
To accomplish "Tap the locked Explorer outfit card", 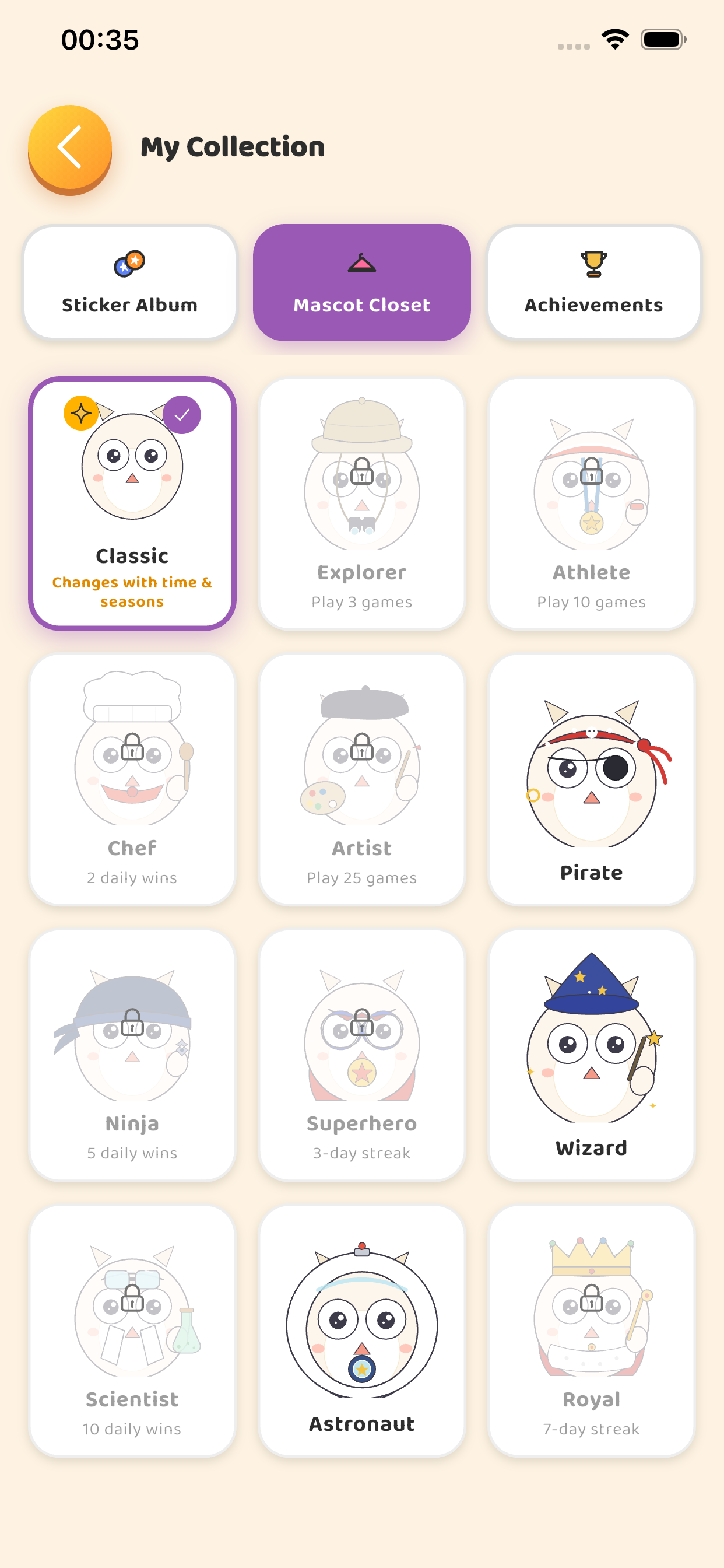I will click(362, 503).
